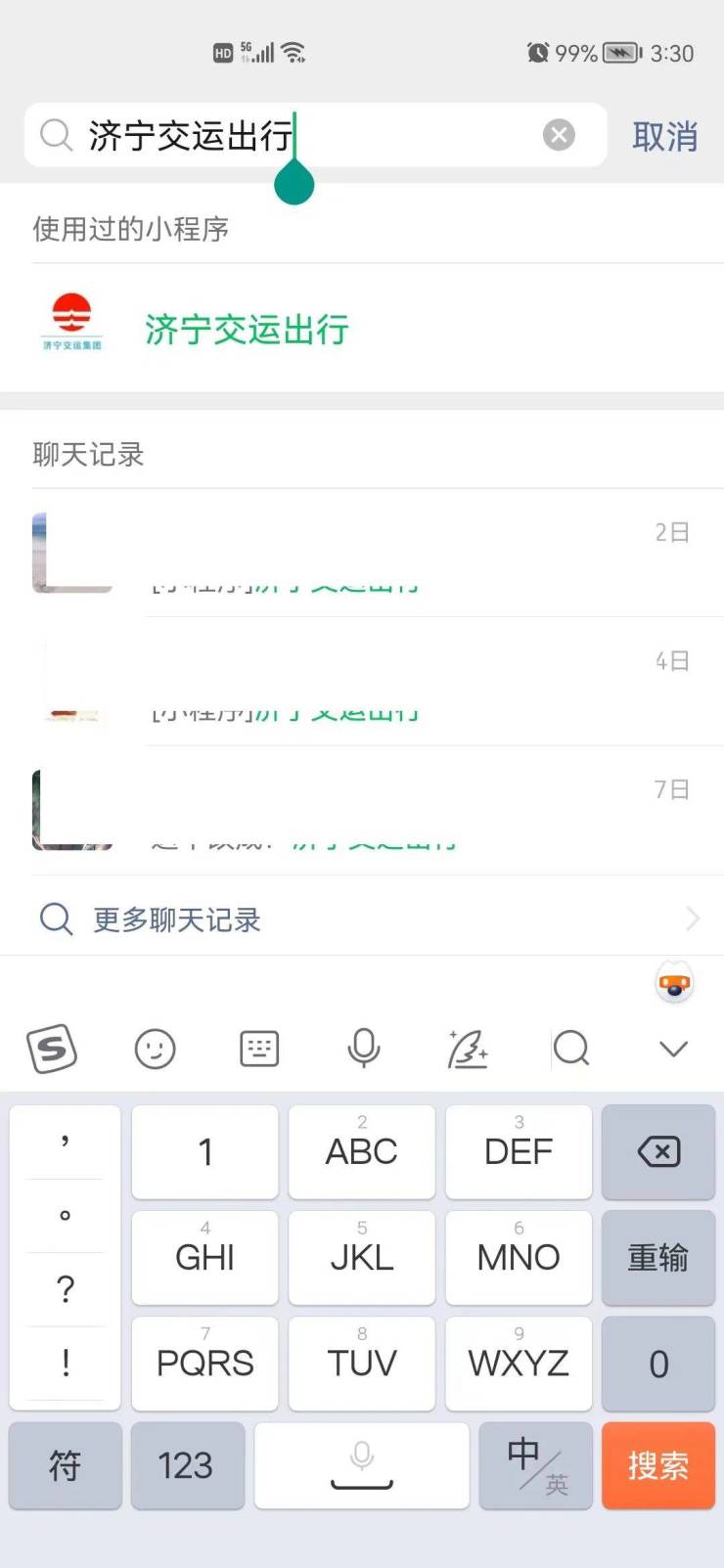Open the chat record dated 4日

[x=362, y=682]
